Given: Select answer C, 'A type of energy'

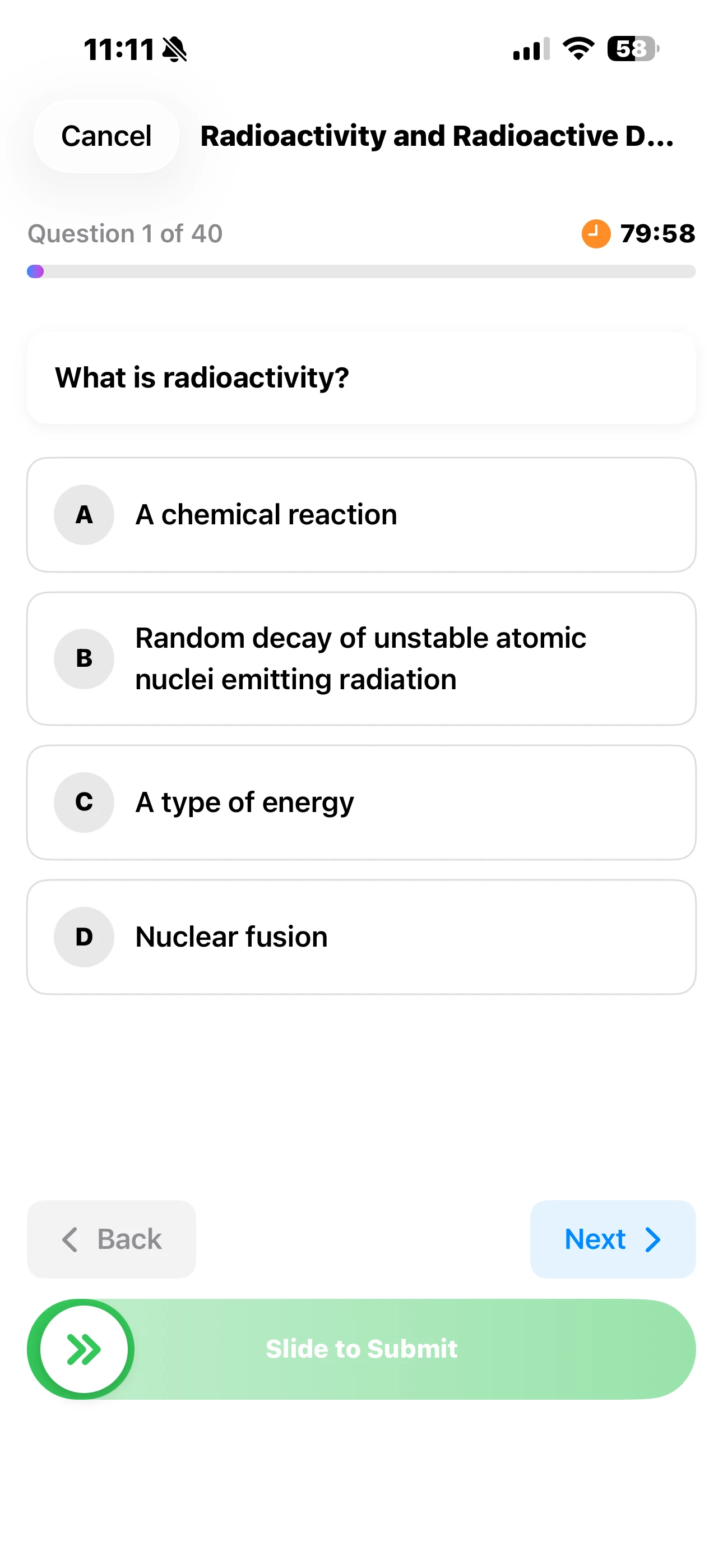Looking at the screenshot, I should [361, 803].
